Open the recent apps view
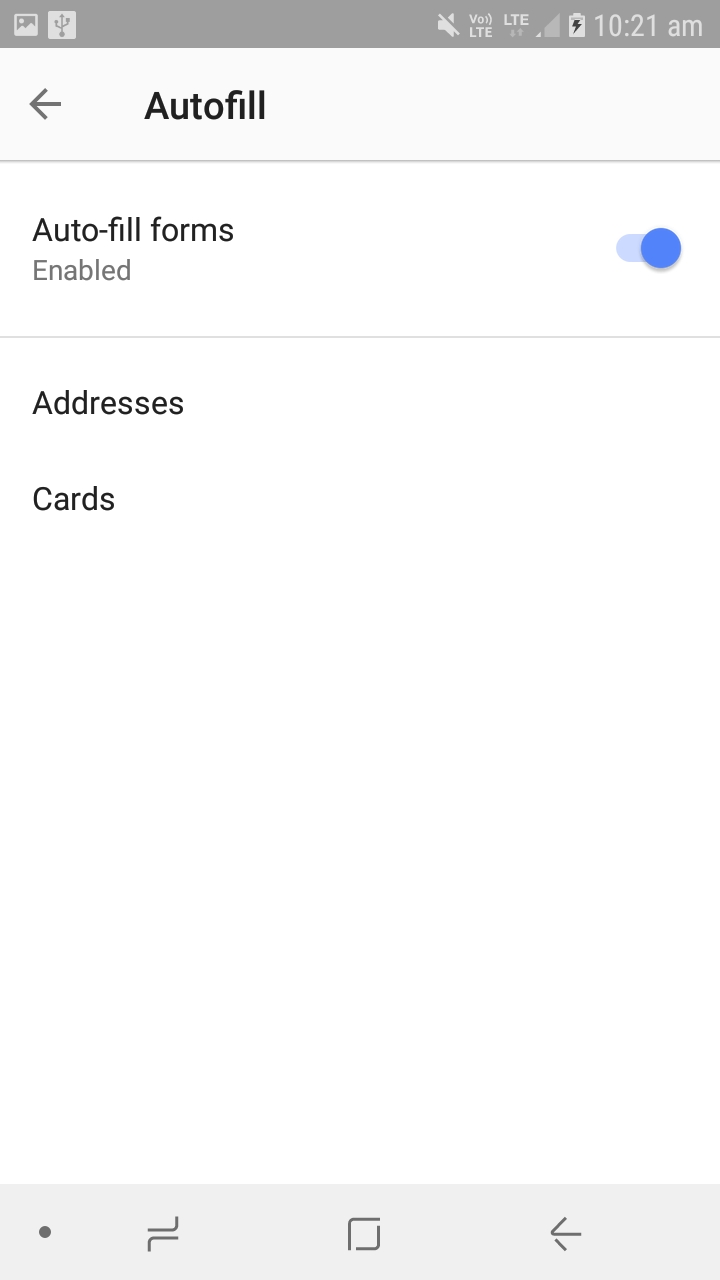 tap(163, 1234)
